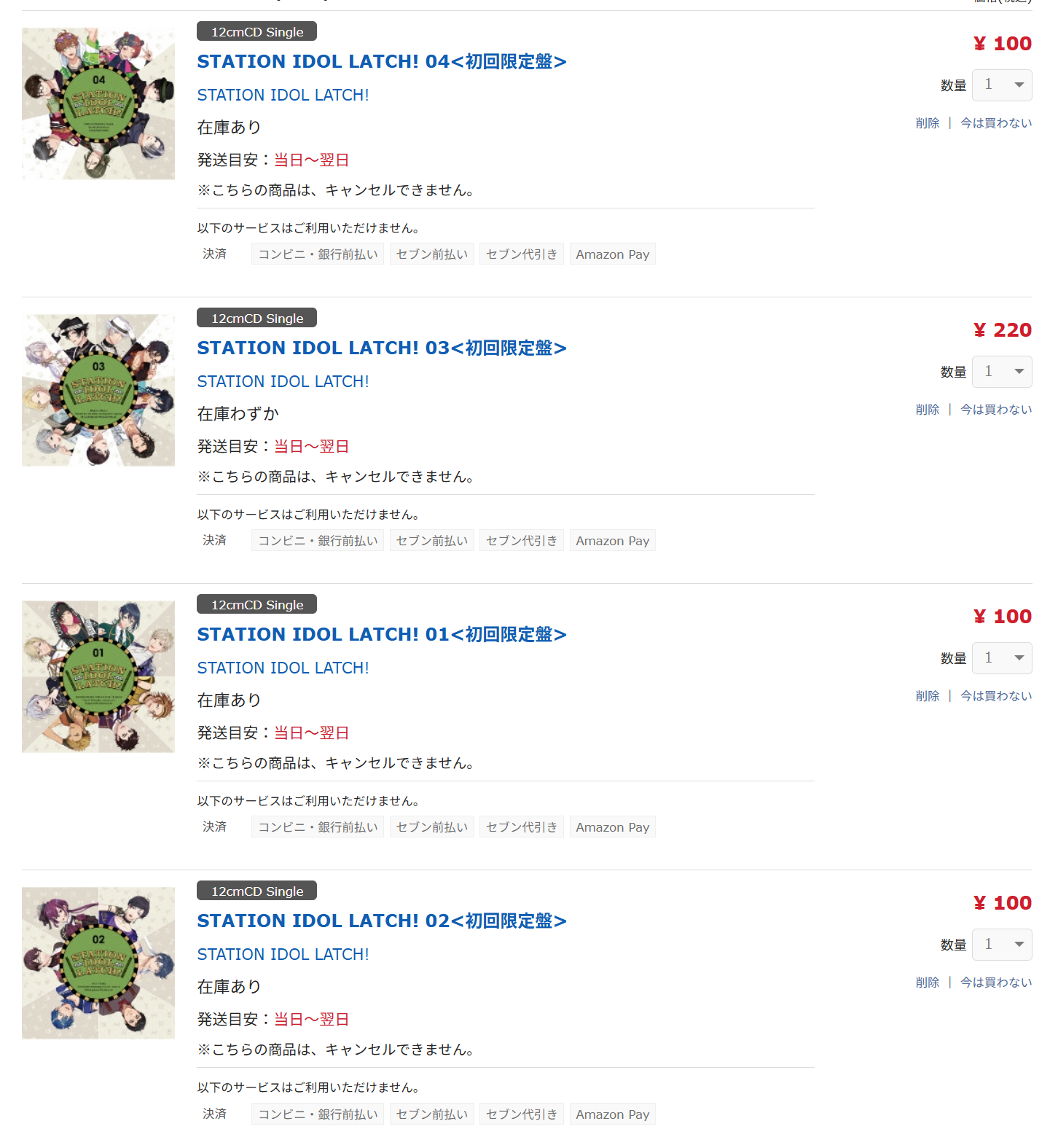This screenshot has height=1148, width=1058.
Task: Open STATION IDOL LATCH! 03 product title
Action: [381, 348]
